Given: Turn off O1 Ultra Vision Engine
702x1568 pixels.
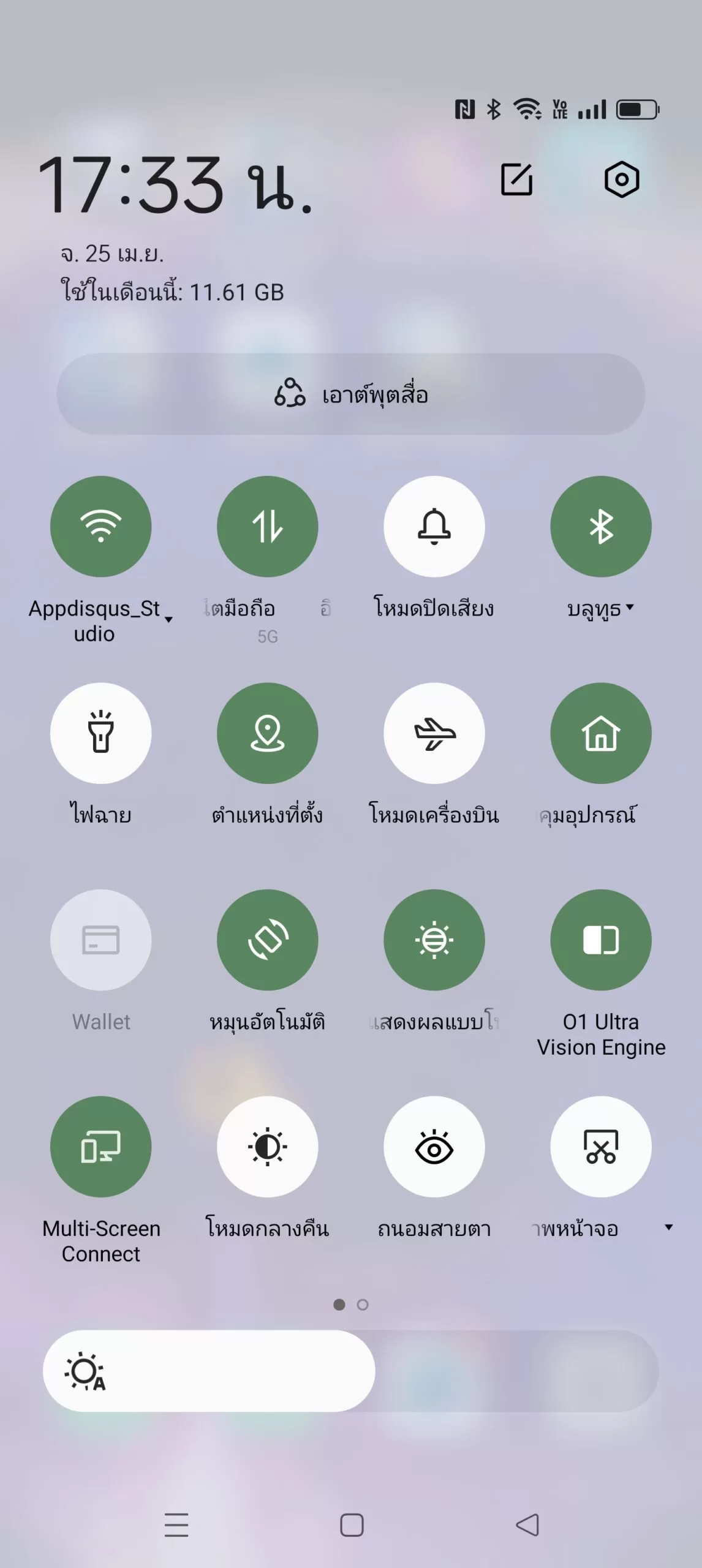Looking at the screenshot, I should (601, 940).
